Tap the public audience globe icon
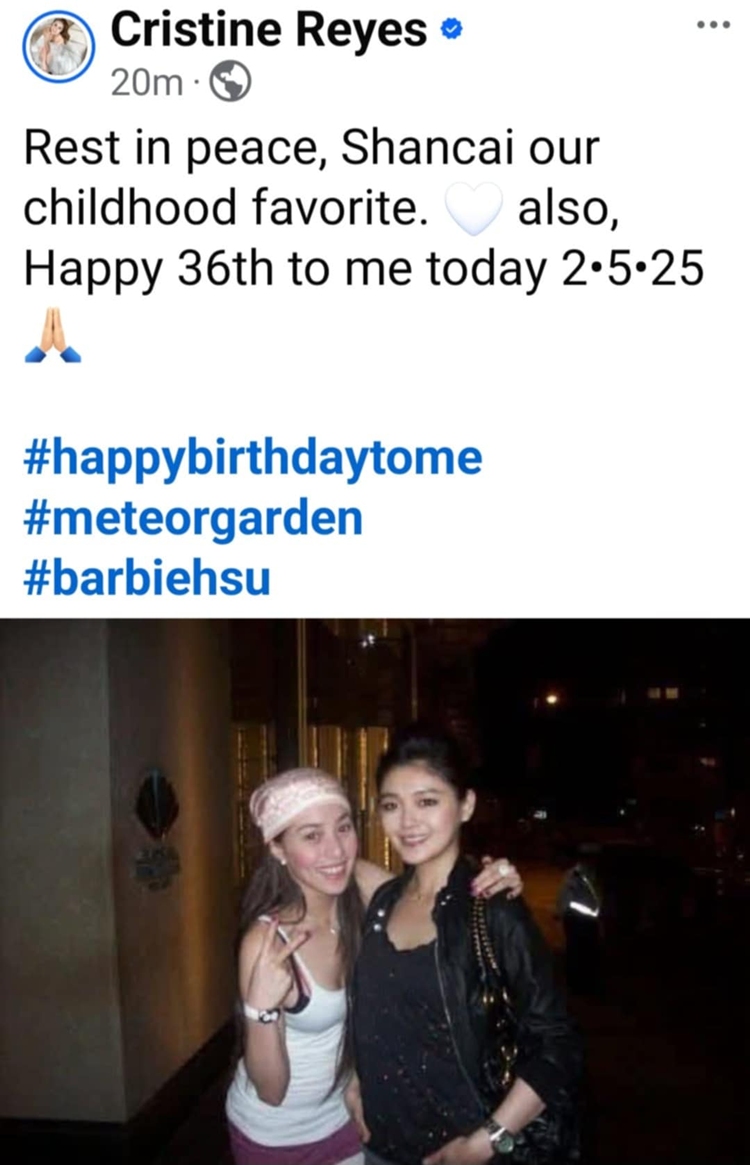 (229, 84)
